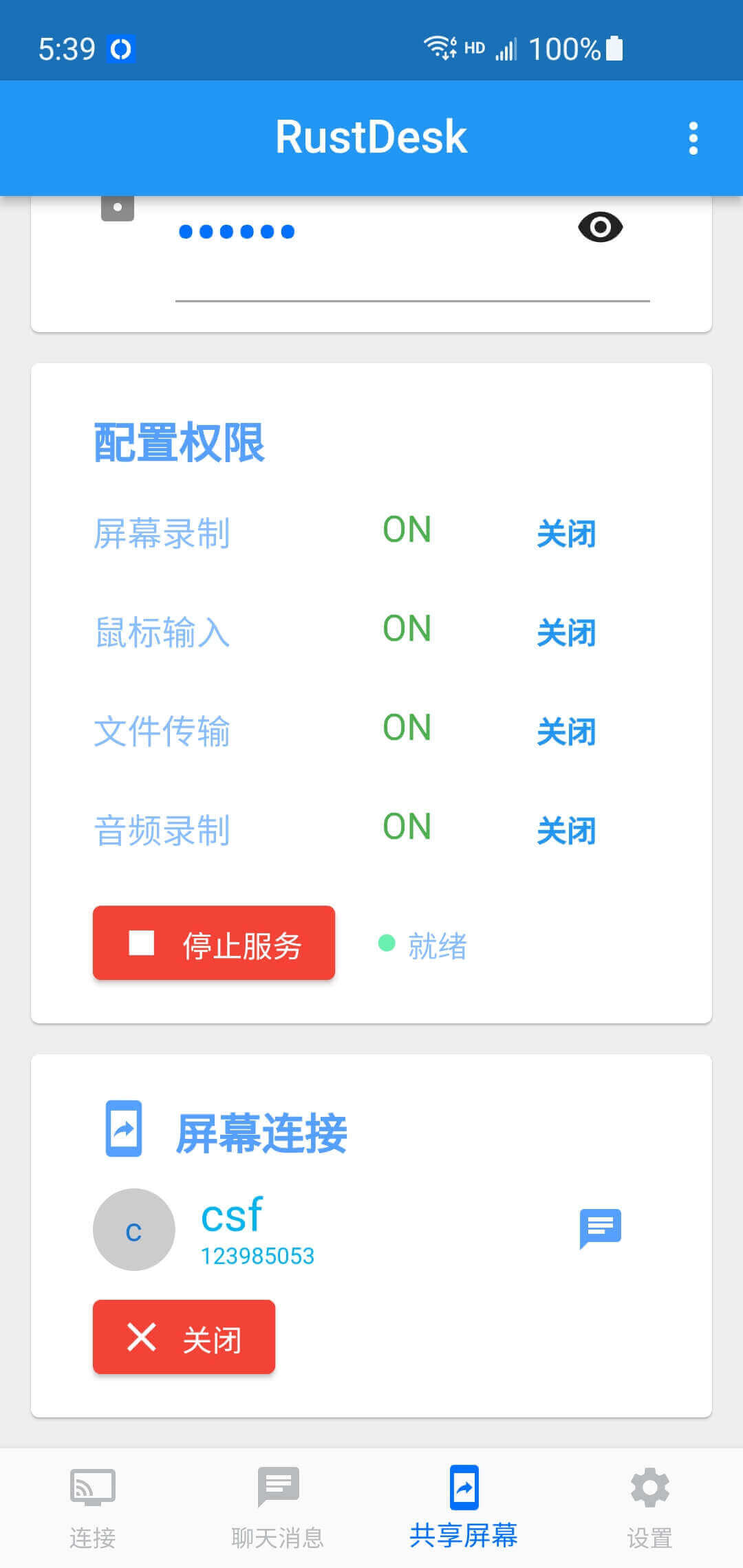This screenshot has width=743, height=1568.
Task: Open chat with csf via message icon
Action: click(x=600, y=1228)
